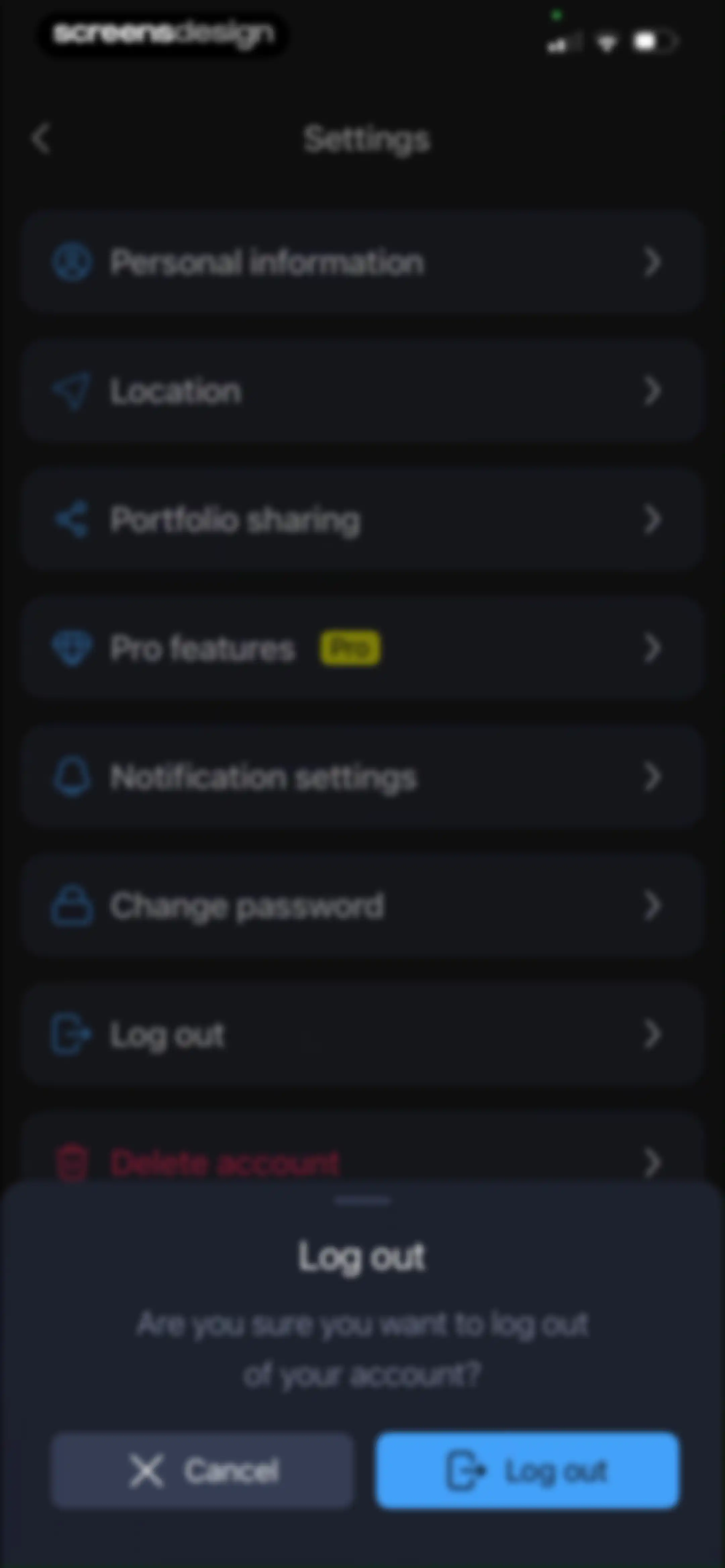The height and width of the screenshot is (1568, 725).
Task: Open Pro features
Action: tap(363, 648)
